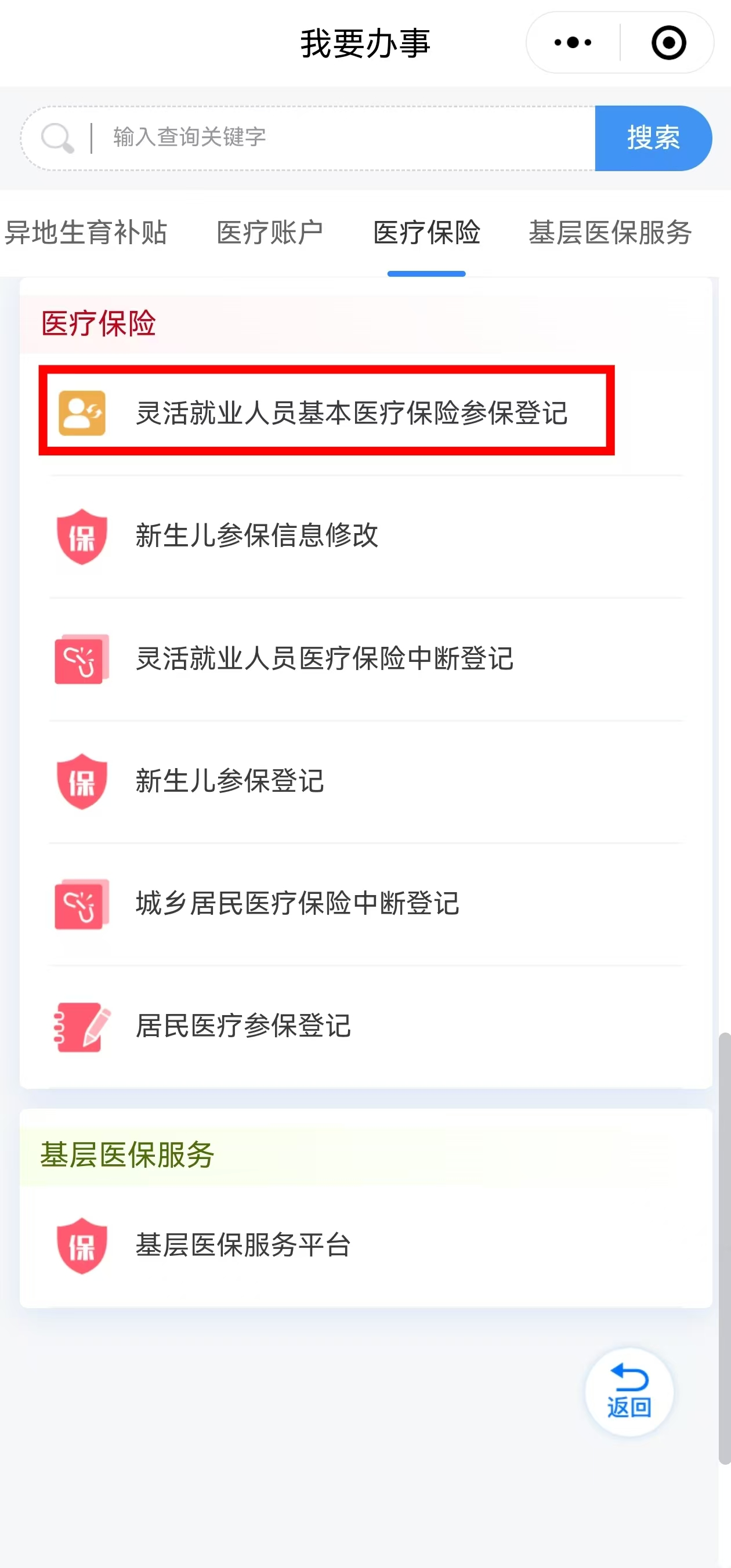Screen dimensions: 731x1568
Task: Tap the floating 返回 button
Action: [629, 1392]
